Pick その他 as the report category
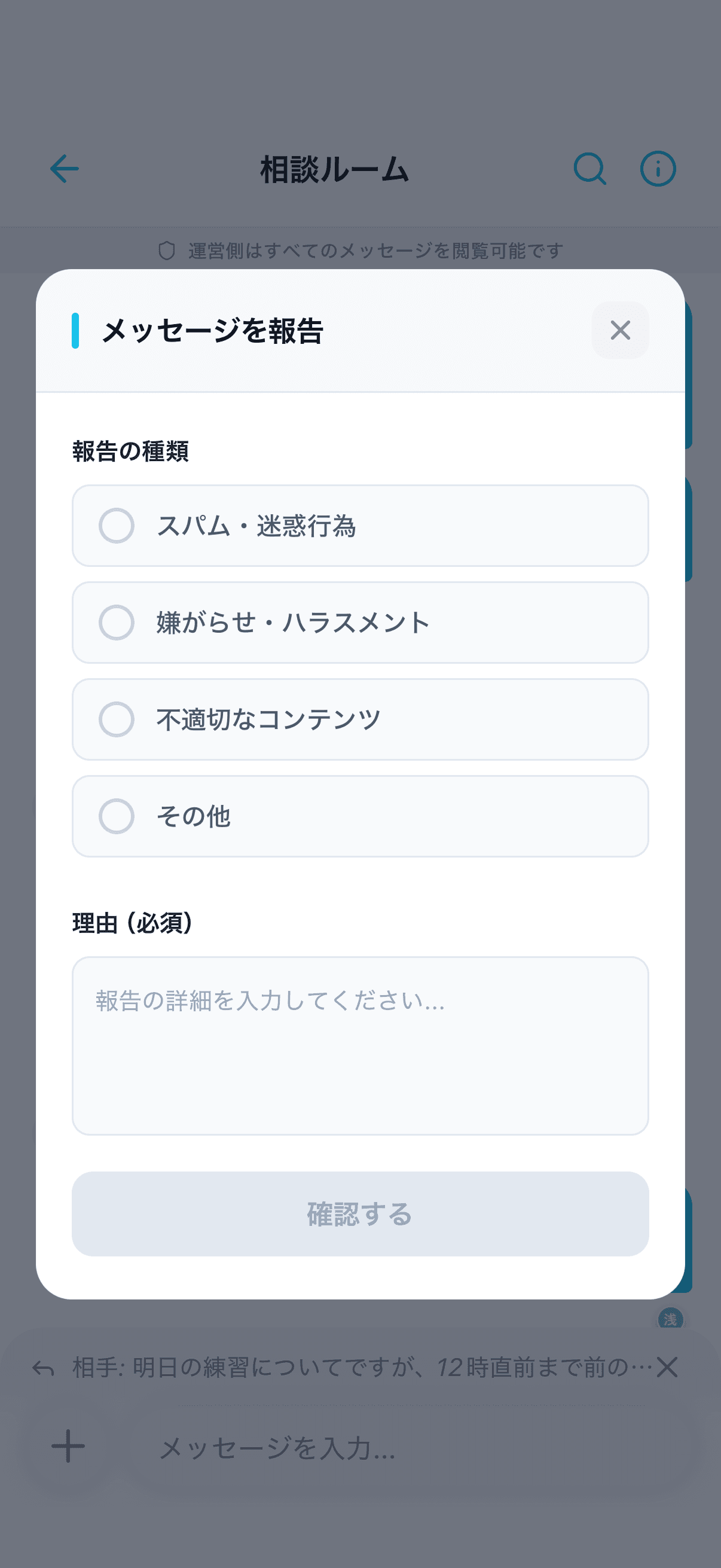 coord(117,816)
